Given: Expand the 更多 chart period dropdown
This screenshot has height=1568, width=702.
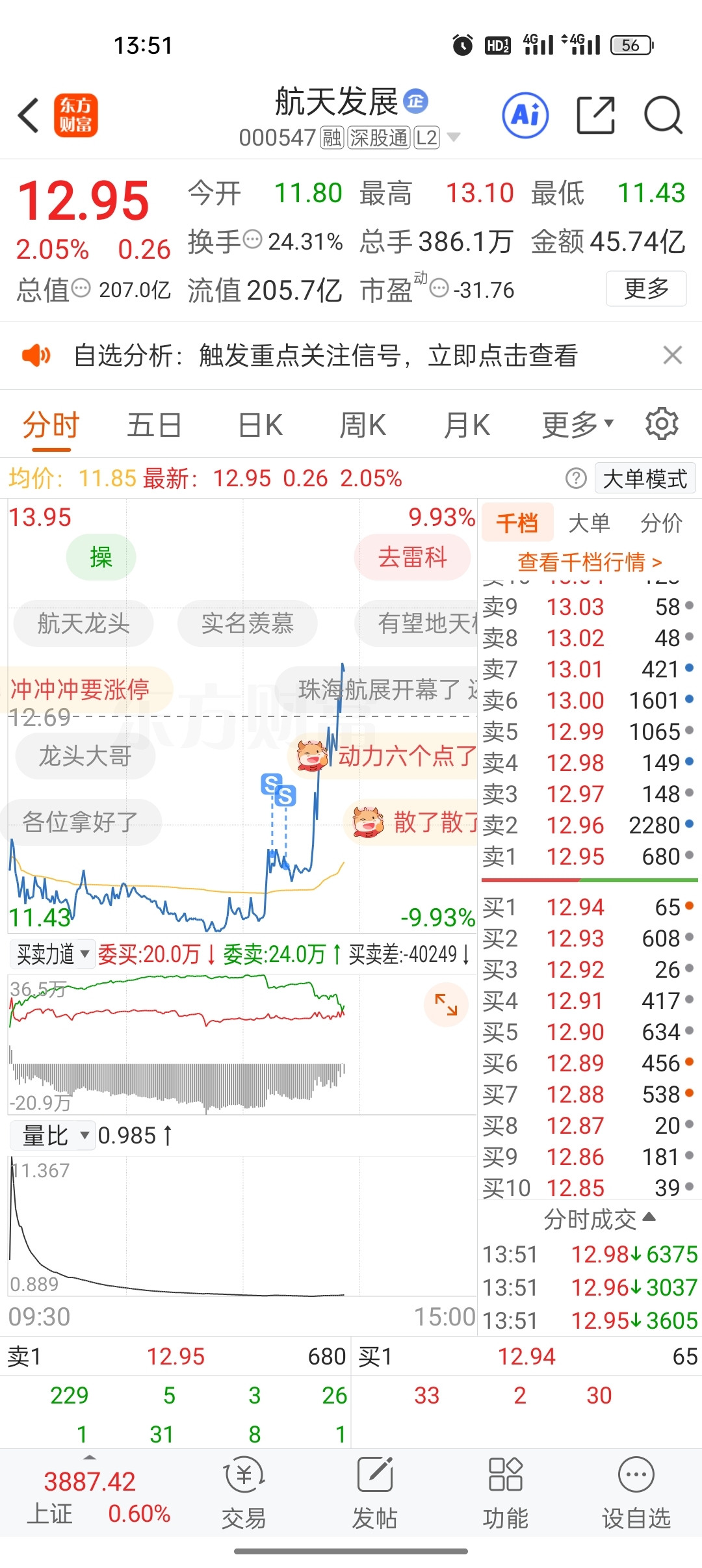Looking at the screenshot, I should [577, 426].
